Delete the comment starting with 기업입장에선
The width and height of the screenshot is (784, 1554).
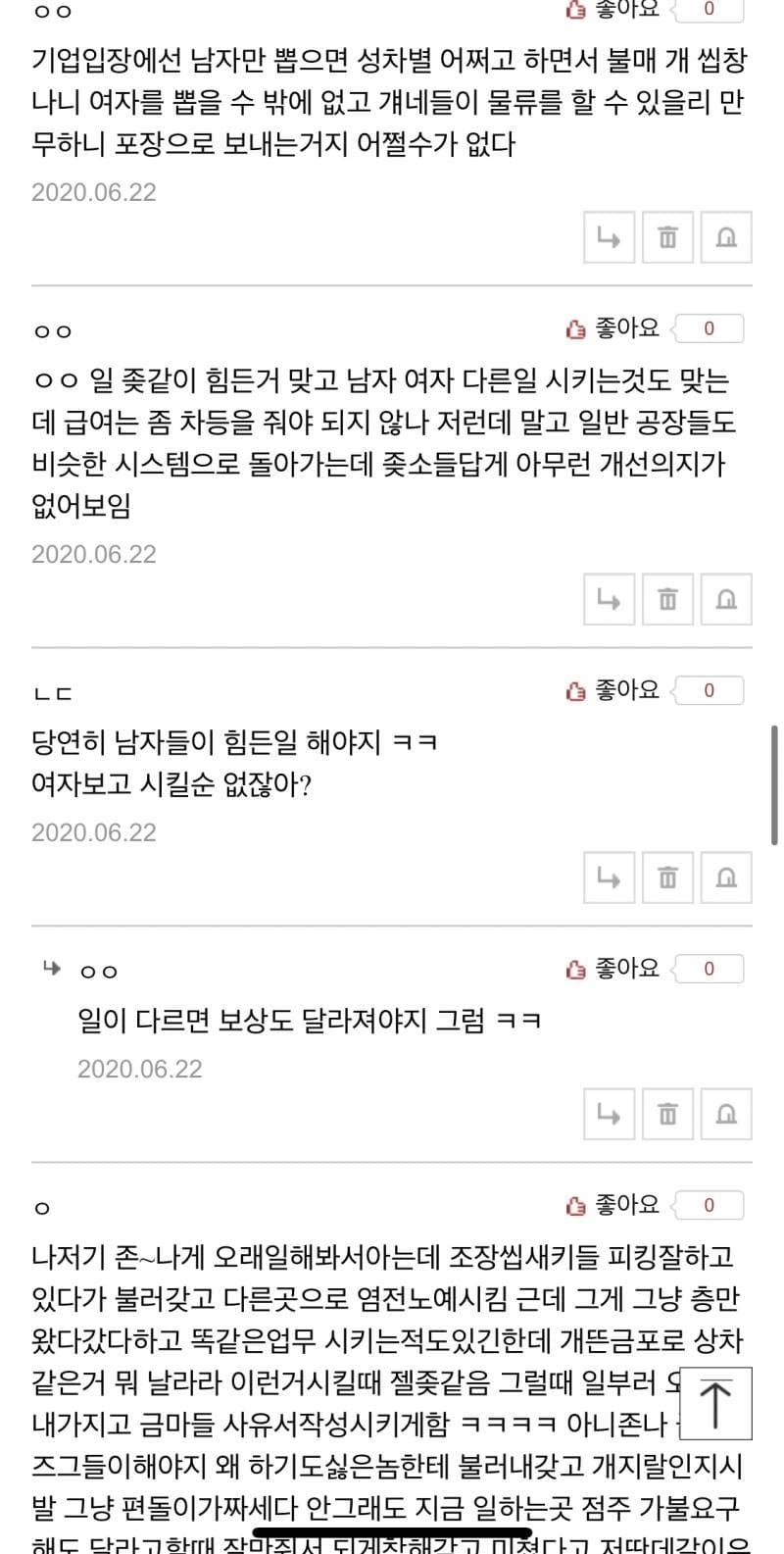click(x=667, y=237)
